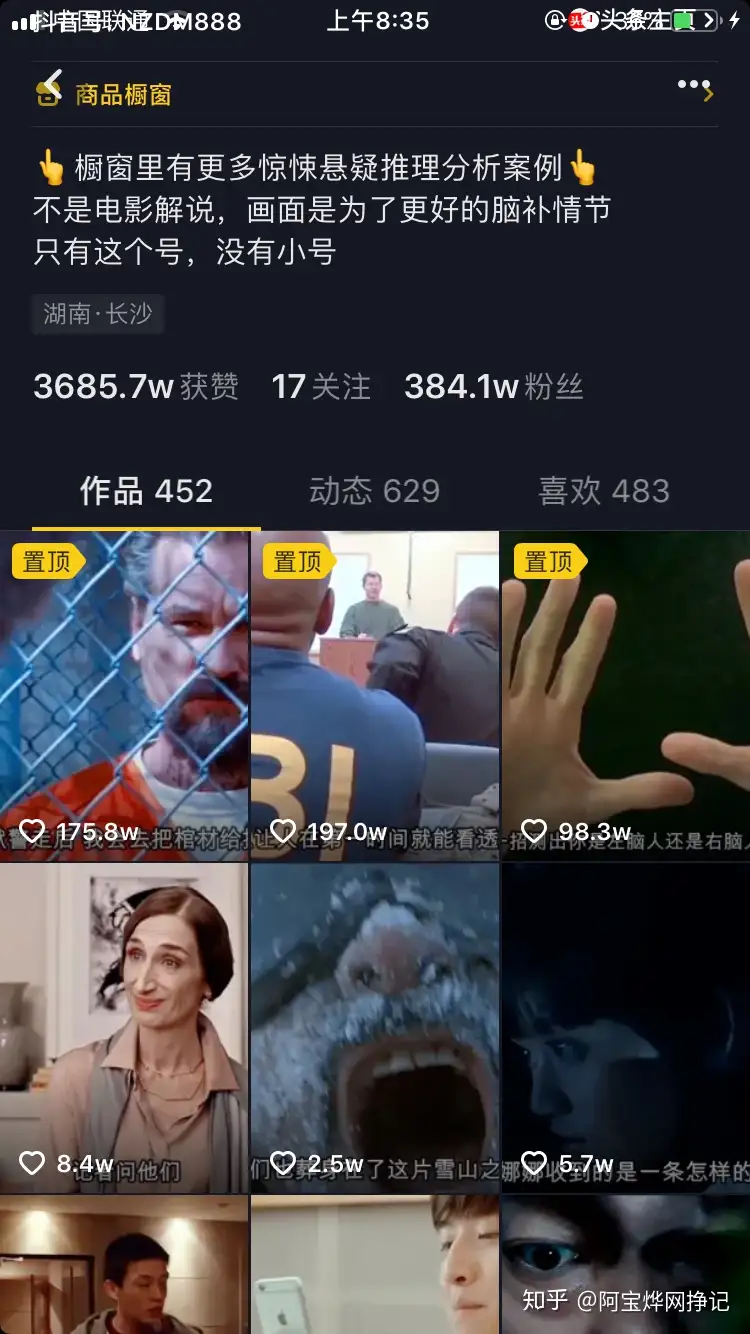Viewport: 750px width, 1334px height.
Task: Play the video with 8.4w likes
Action: coord(124,1028)
